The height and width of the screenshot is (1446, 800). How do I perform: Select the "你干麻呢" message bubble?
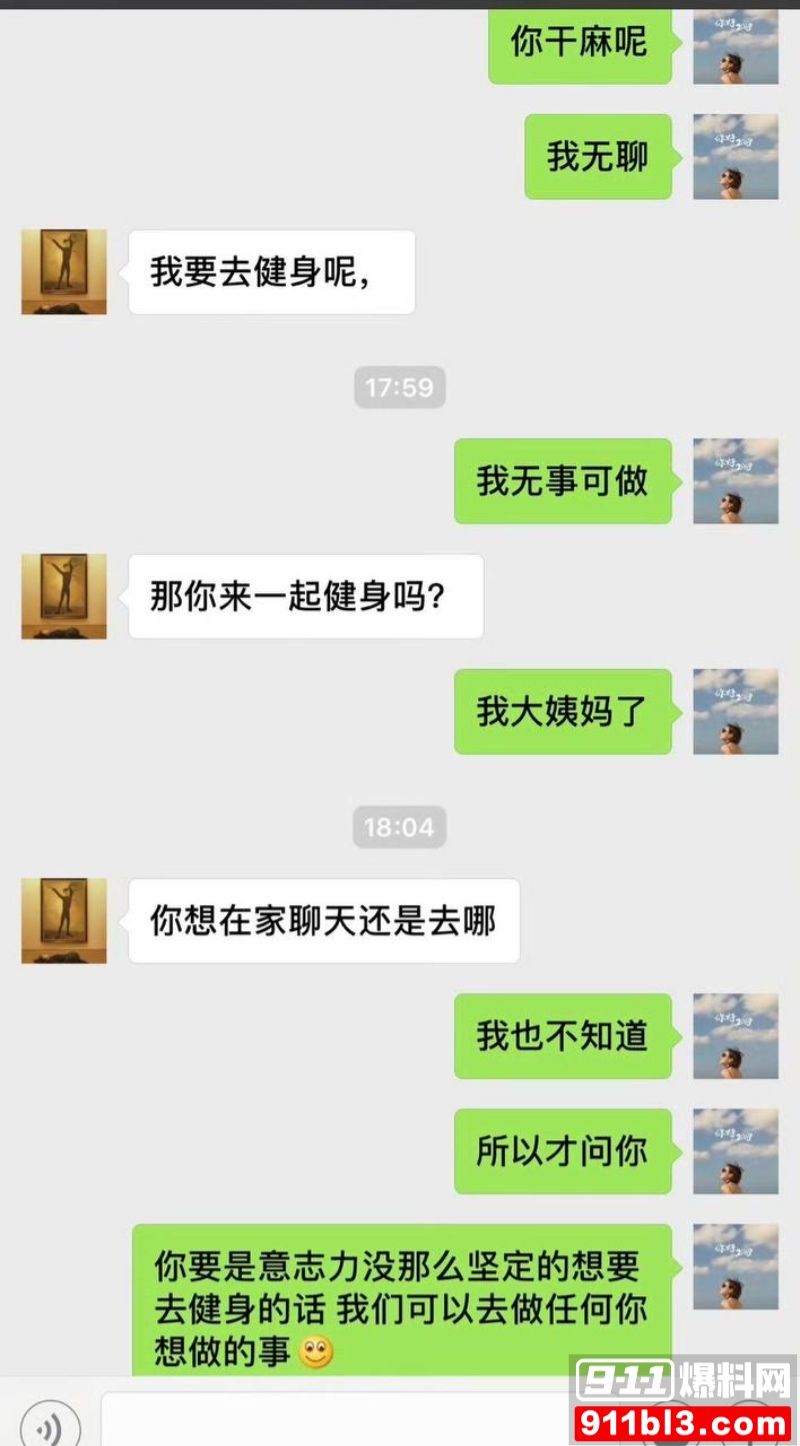click(579, 45)
